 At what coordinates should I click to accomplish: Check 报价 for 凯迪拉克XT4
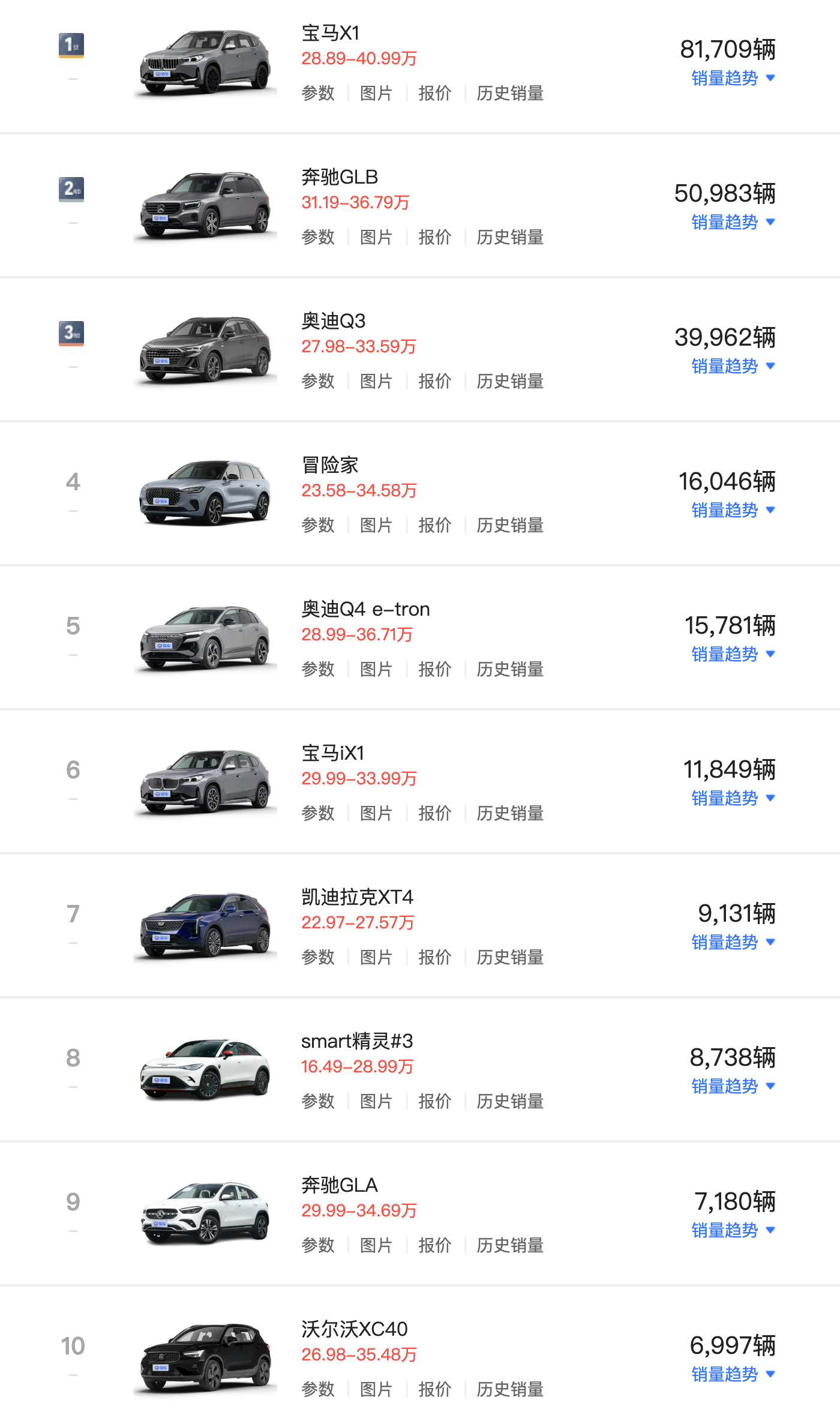click(x=434, y=957)
